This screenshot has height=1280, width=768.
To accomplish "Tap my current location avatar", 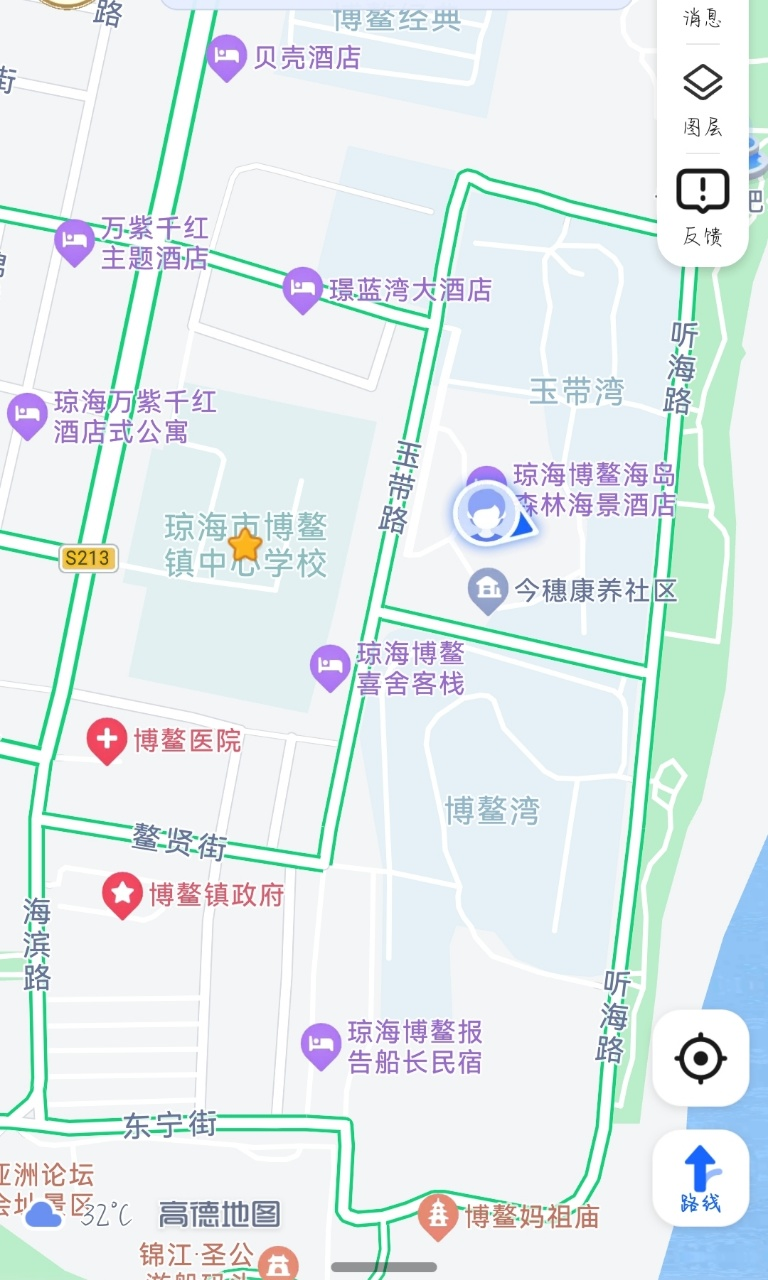I will coord(486,514).
